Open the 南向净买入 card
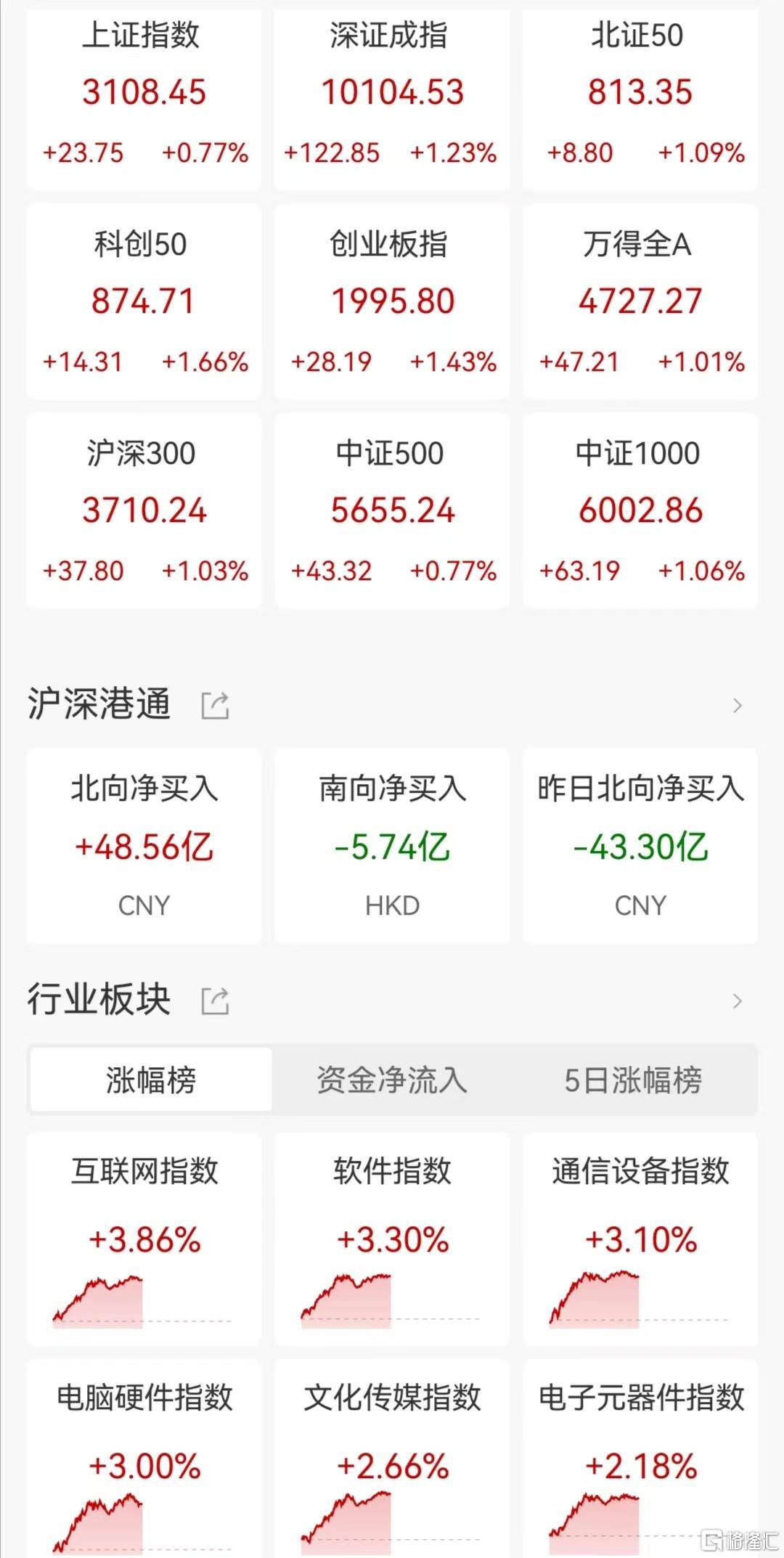 (x=392, y=847)
